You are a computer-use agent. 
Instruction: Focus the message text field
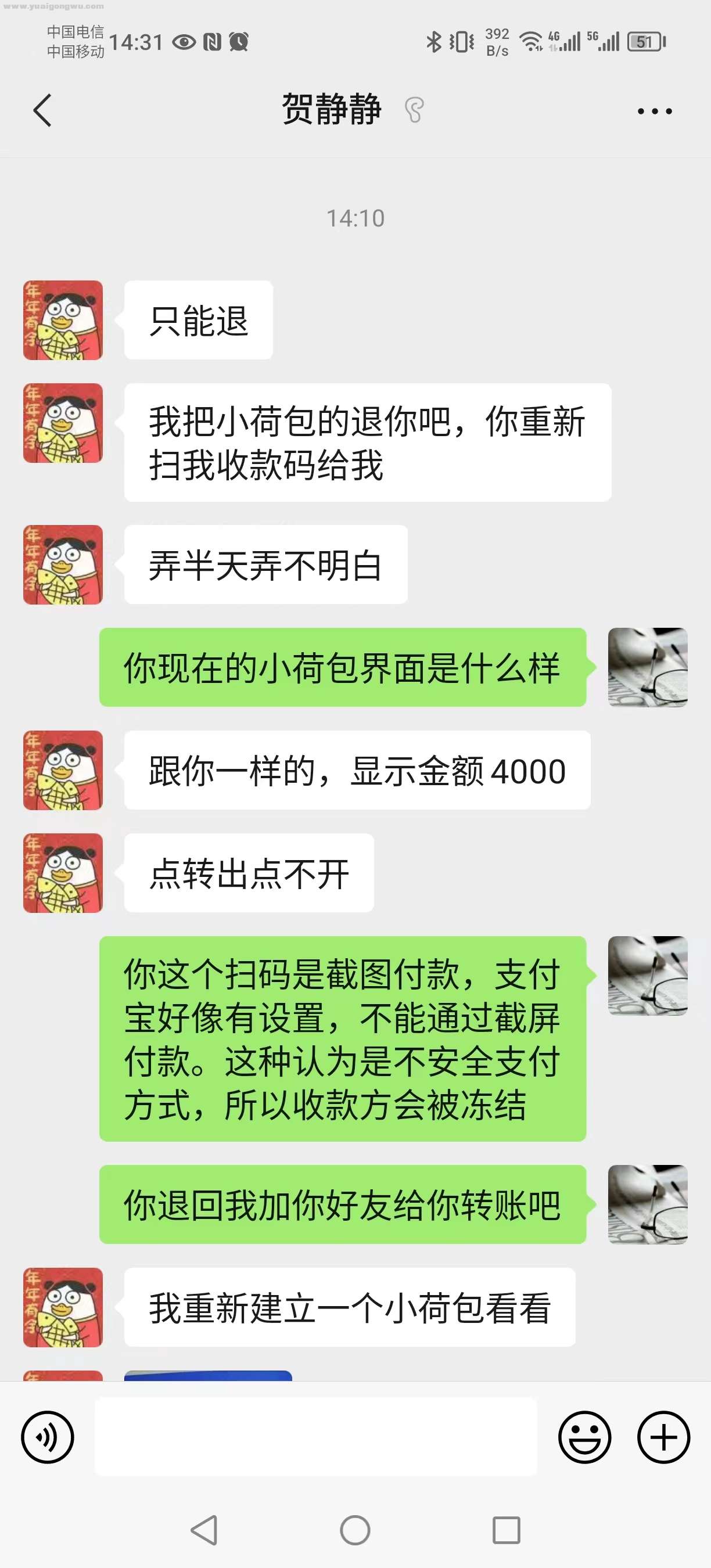tap(315, 1437)
